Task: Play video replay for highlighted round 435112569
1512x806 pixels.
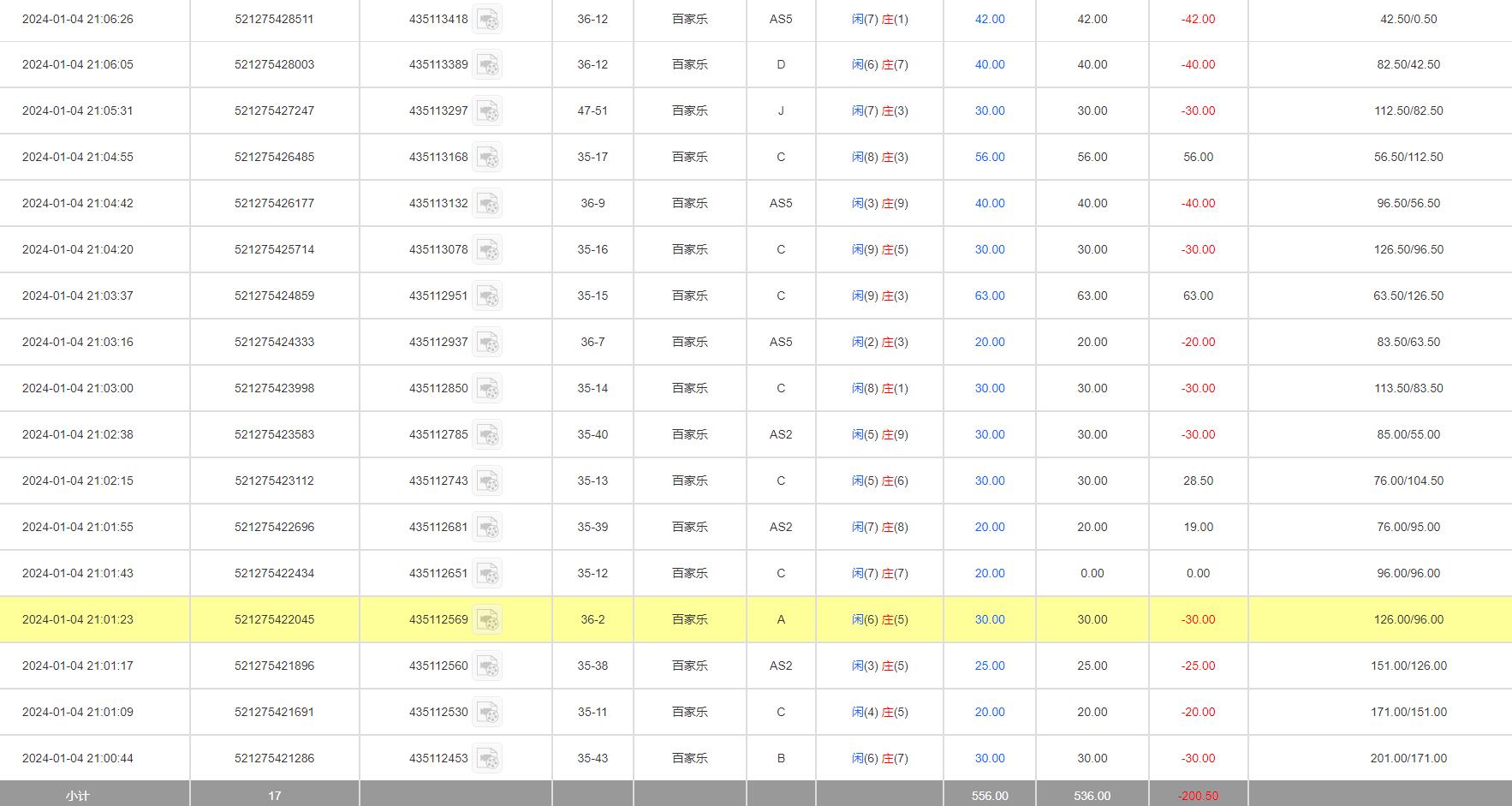Action: [487, 620]
